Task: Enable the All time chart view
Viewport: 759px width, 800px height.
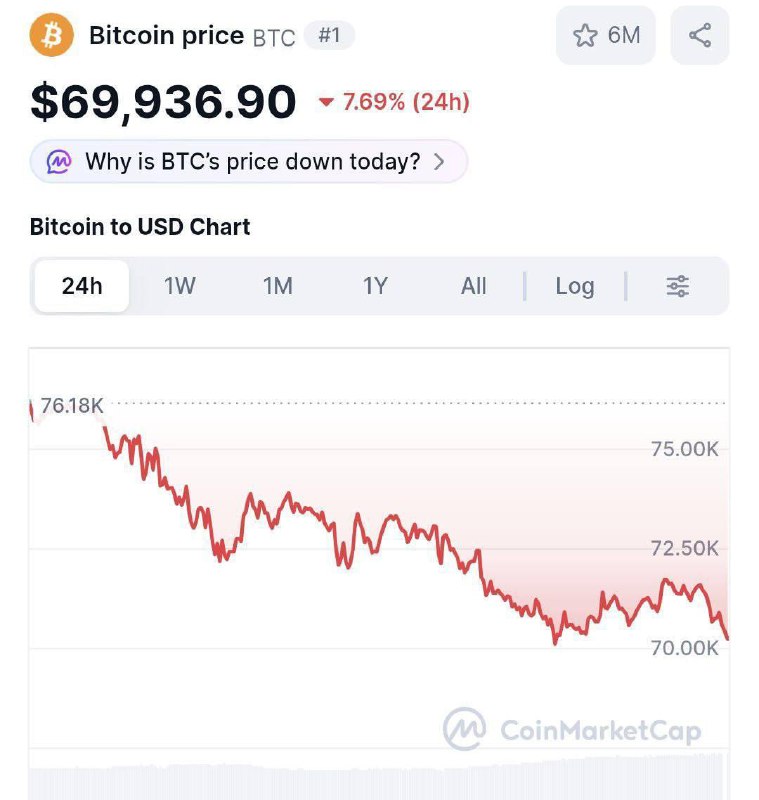Action: (x=472, y=285)
